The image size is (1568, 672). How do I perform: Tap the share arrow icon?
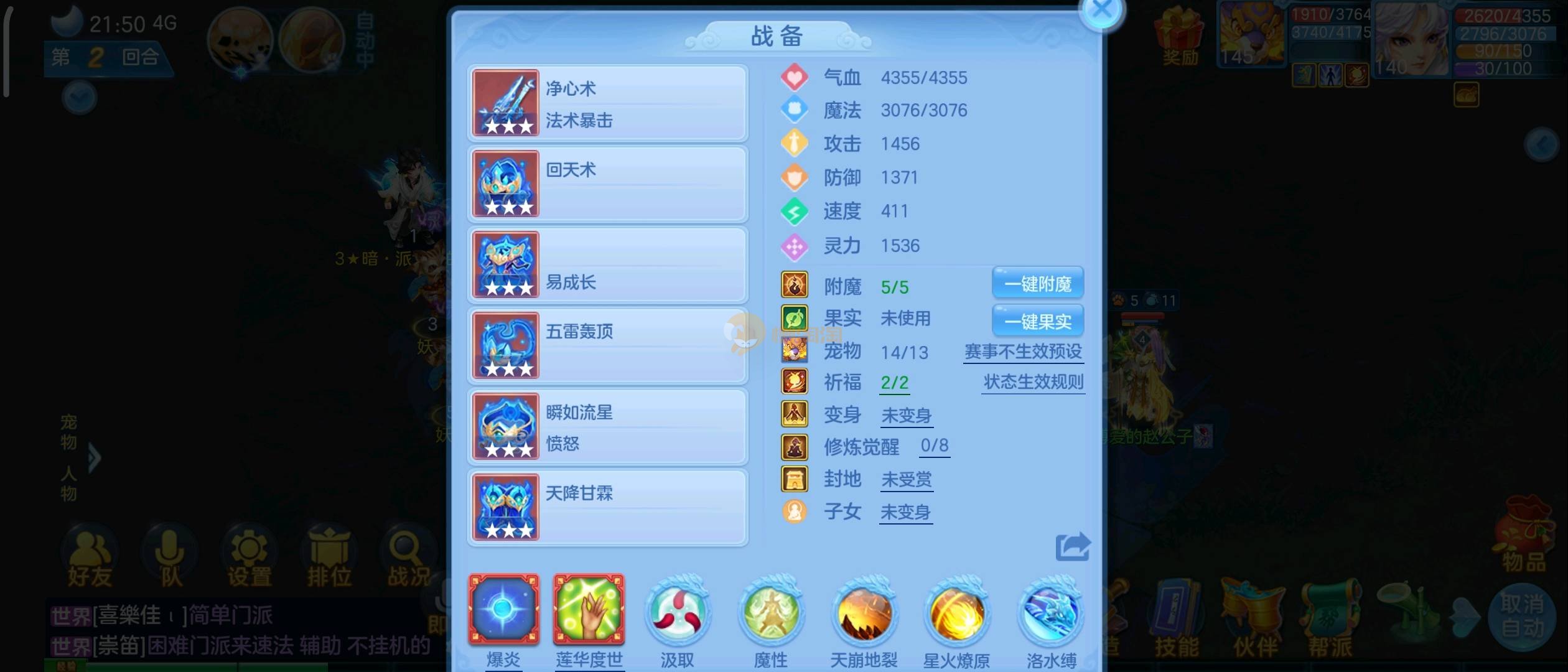(x=1072, y=547)
